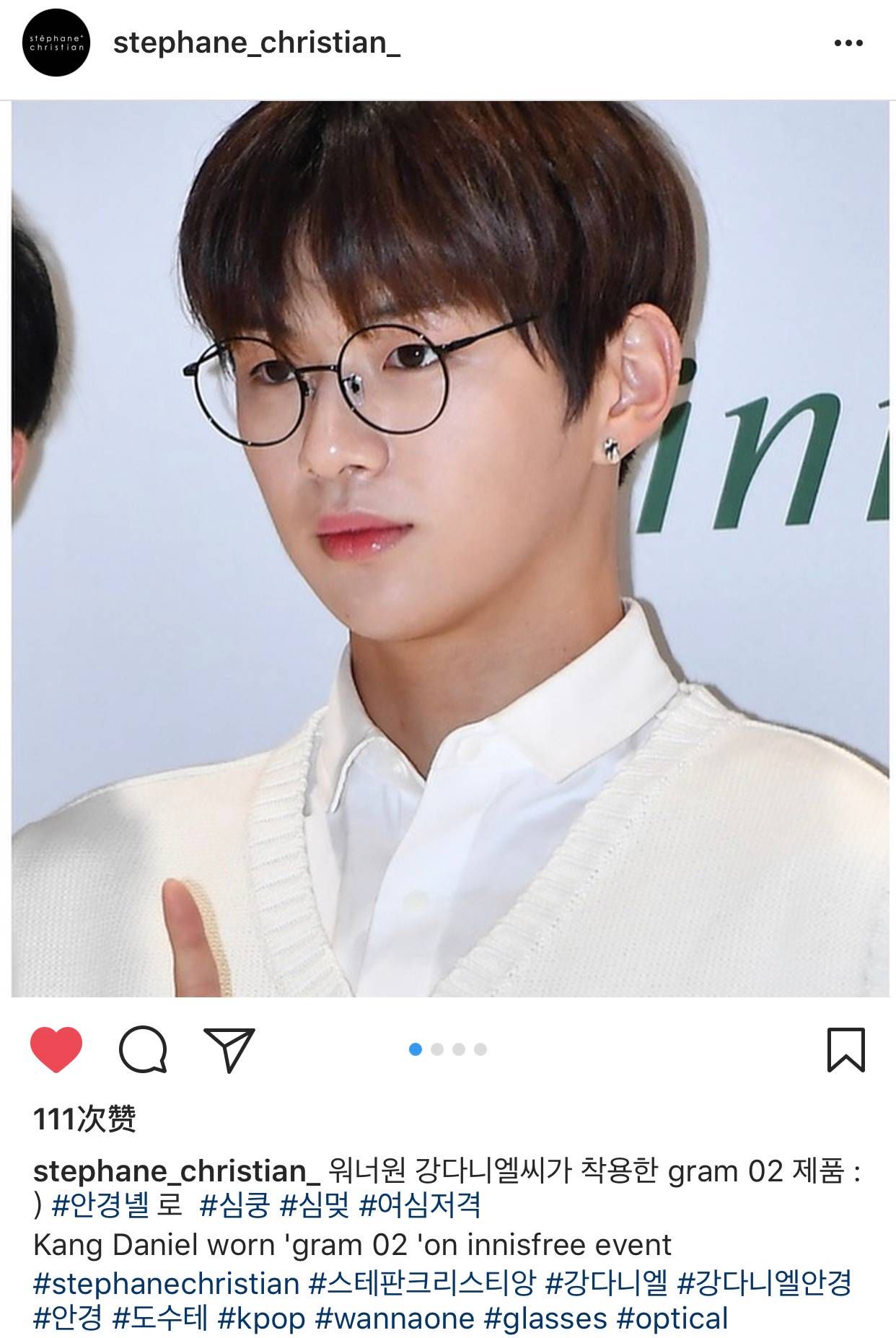Image resolution: width=896 pixels, height=1338 pixels.
Task: Unlike the post via the red heart
Action: (56, 1049)
